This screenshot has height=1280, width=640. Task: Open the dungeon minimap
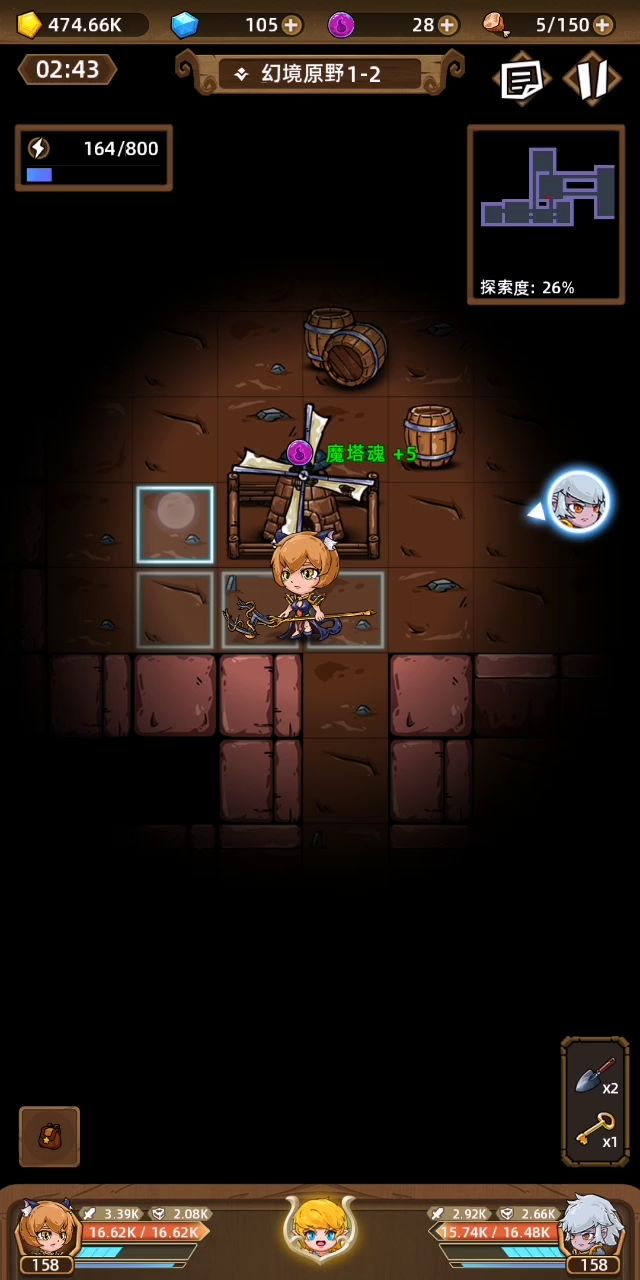click(x=546, y=213)
